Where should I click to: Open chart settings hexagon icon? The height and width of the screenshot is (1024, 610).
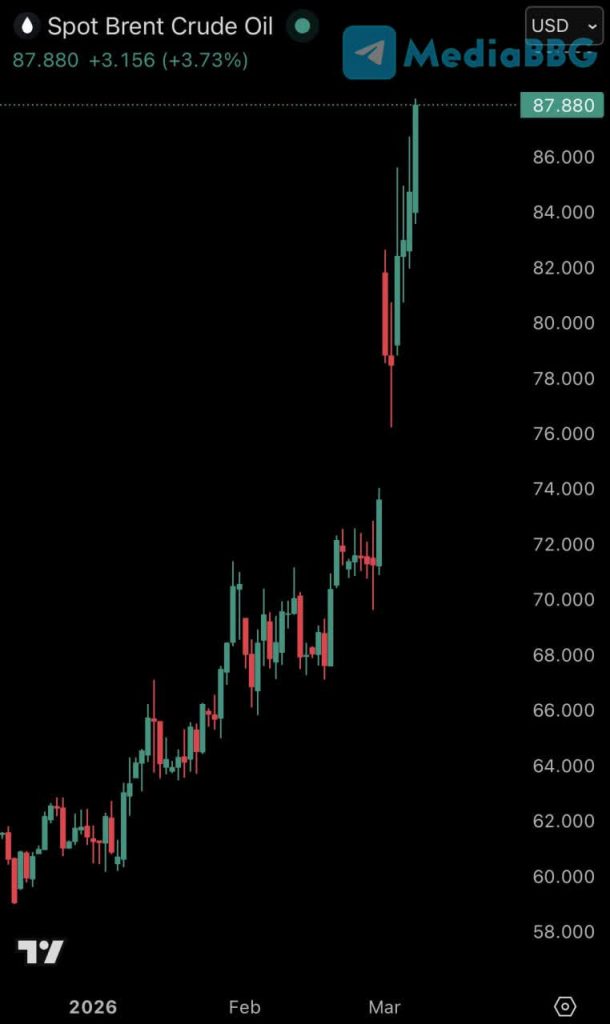click(565, 1006)
